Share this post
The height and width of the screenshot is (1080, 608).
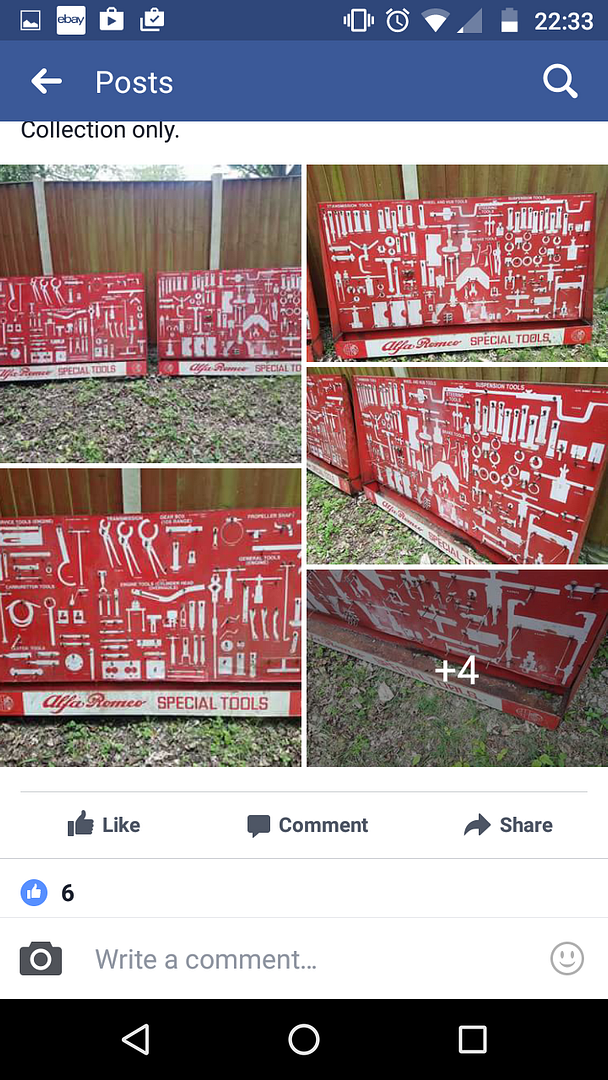508,825
